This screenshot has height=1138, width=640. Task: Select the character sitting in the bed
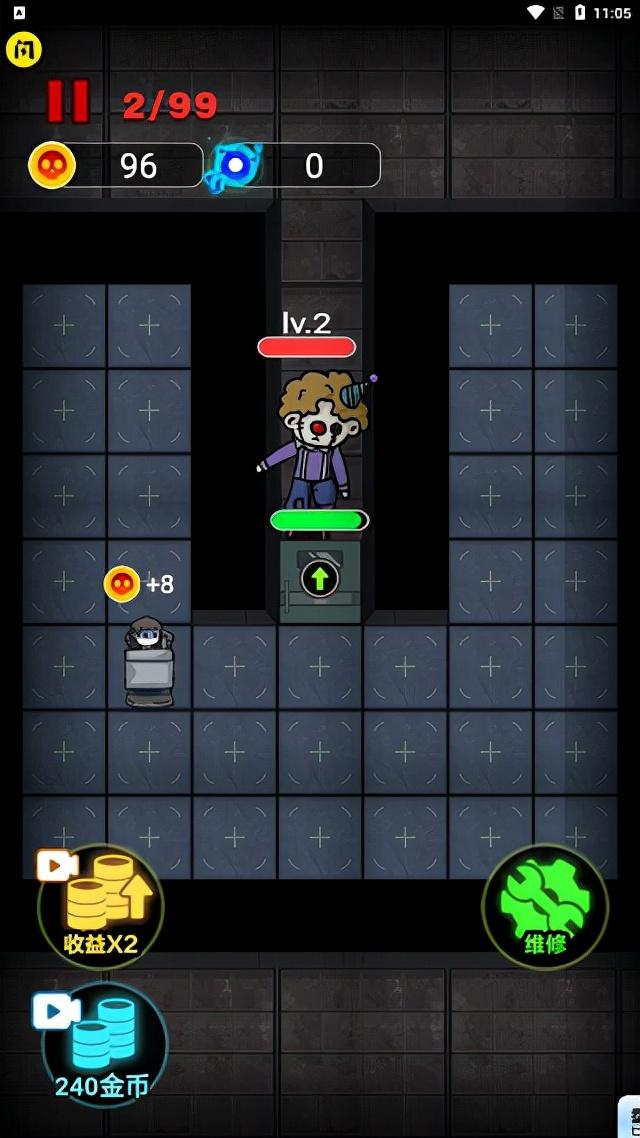149,662
